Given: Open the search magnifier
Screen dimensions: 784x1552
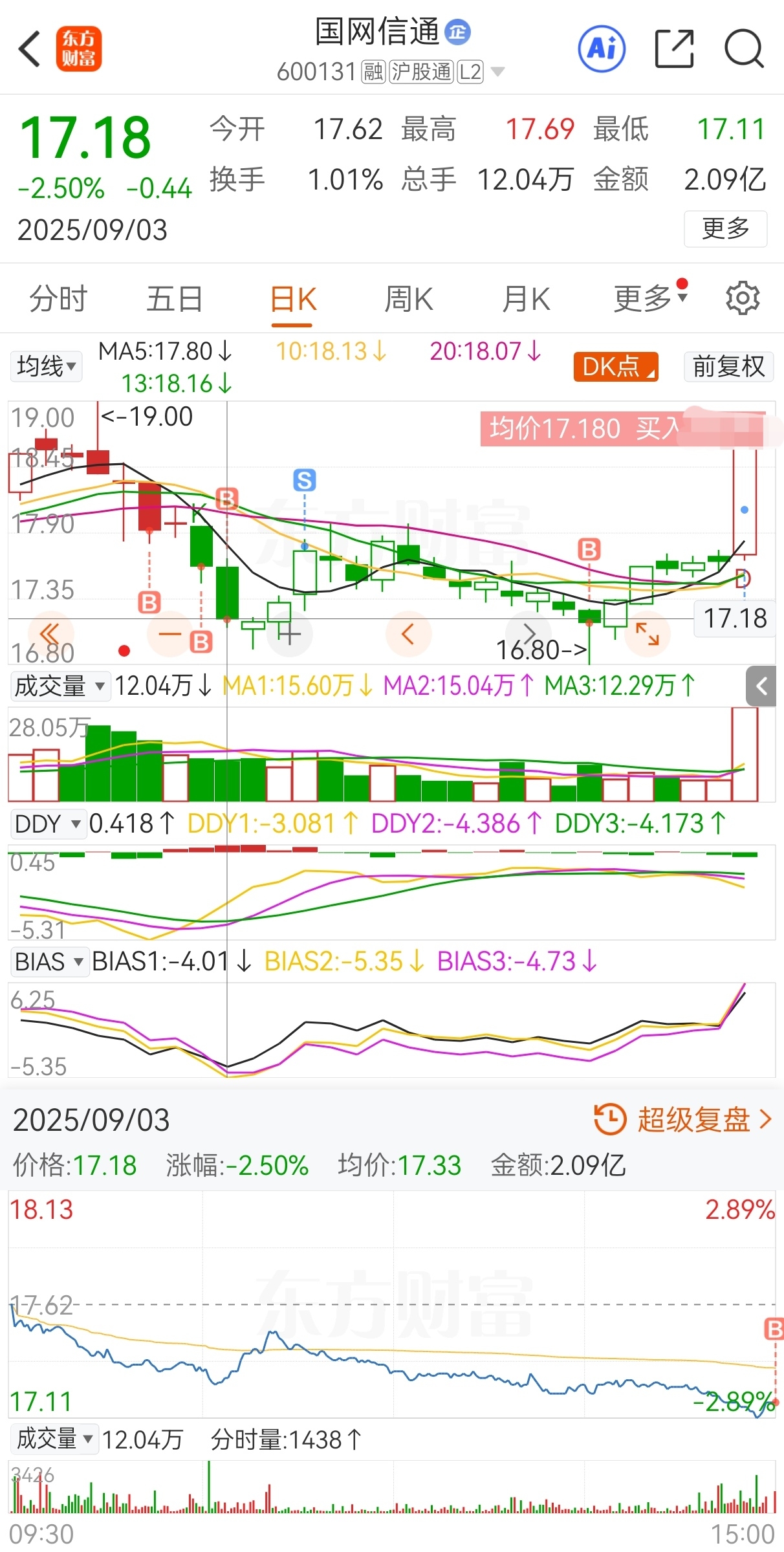Looking at the screenshot, I should [x=744, y=49].
